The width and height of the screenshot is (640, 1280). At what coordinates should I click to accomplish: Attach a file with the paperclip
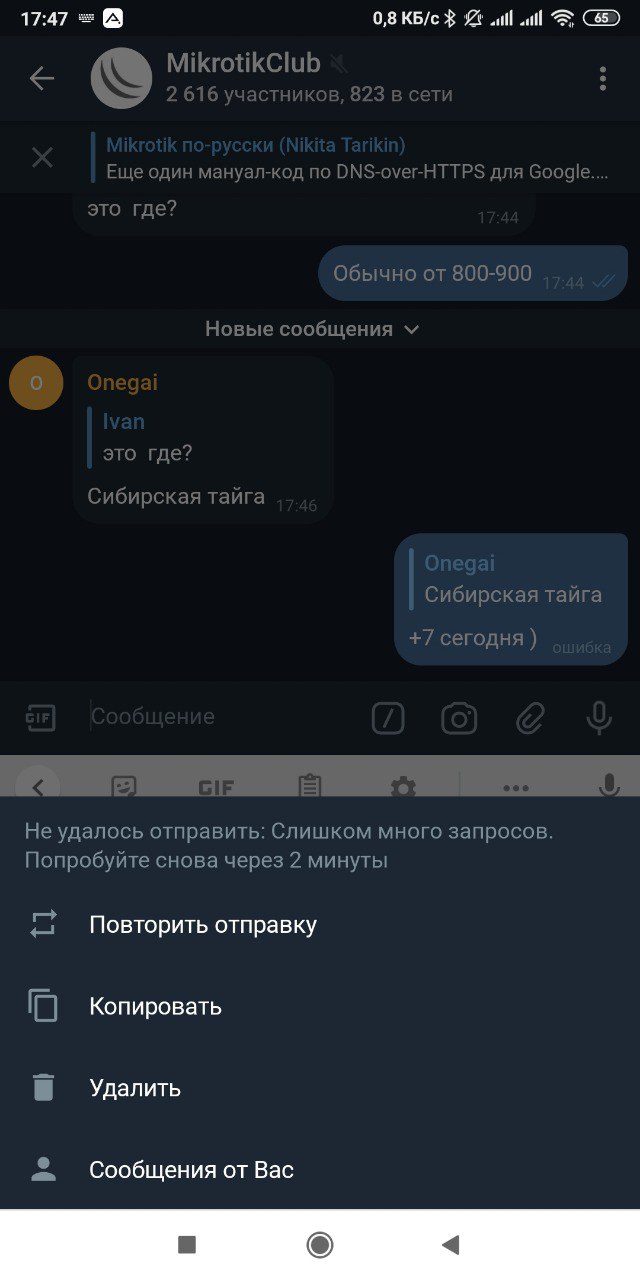click(530, 717)
